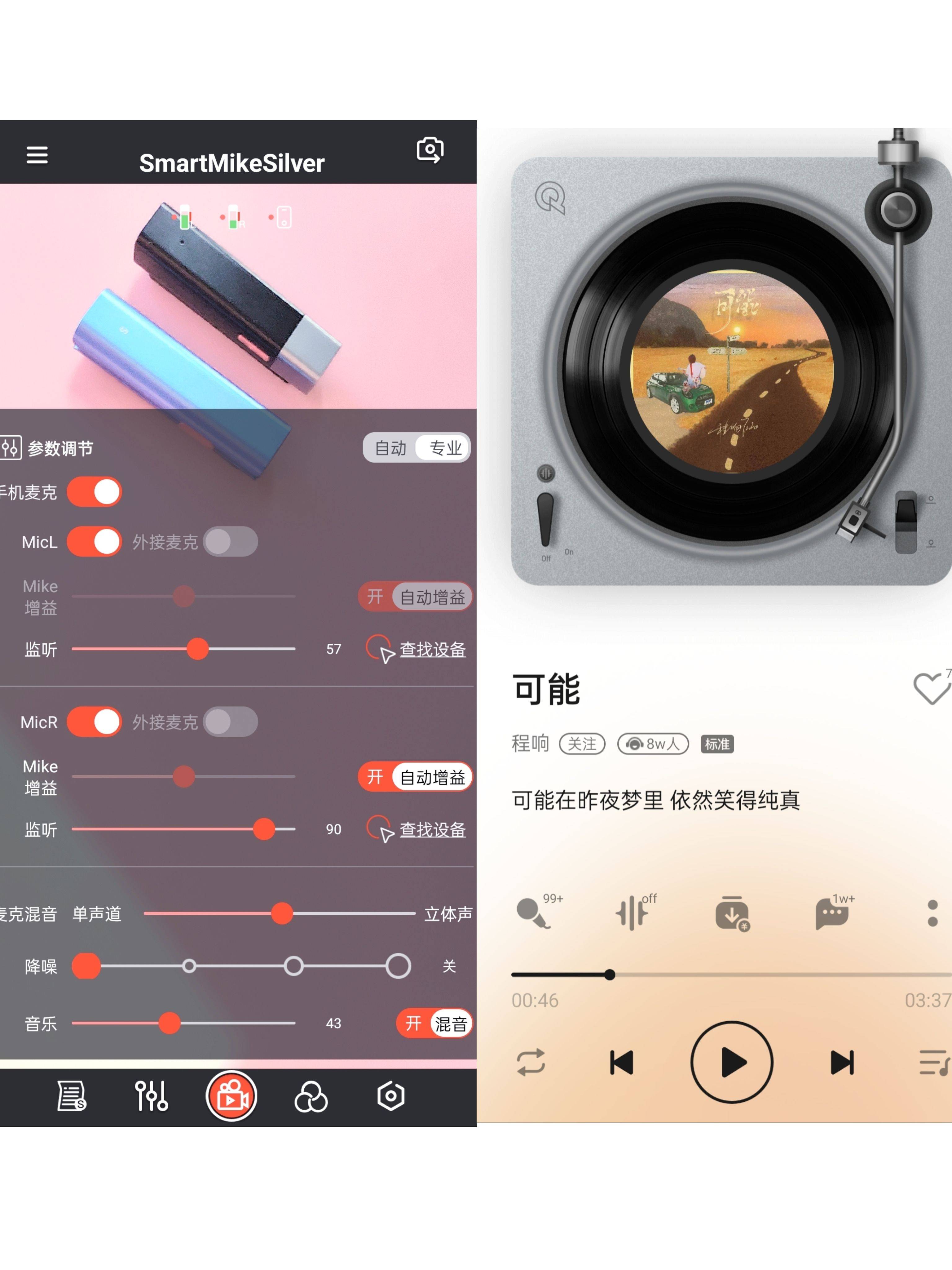This screenshot has width=952, height=1270.
Task: Enable 外接麦克 for MicL
Action: (231, 542)
